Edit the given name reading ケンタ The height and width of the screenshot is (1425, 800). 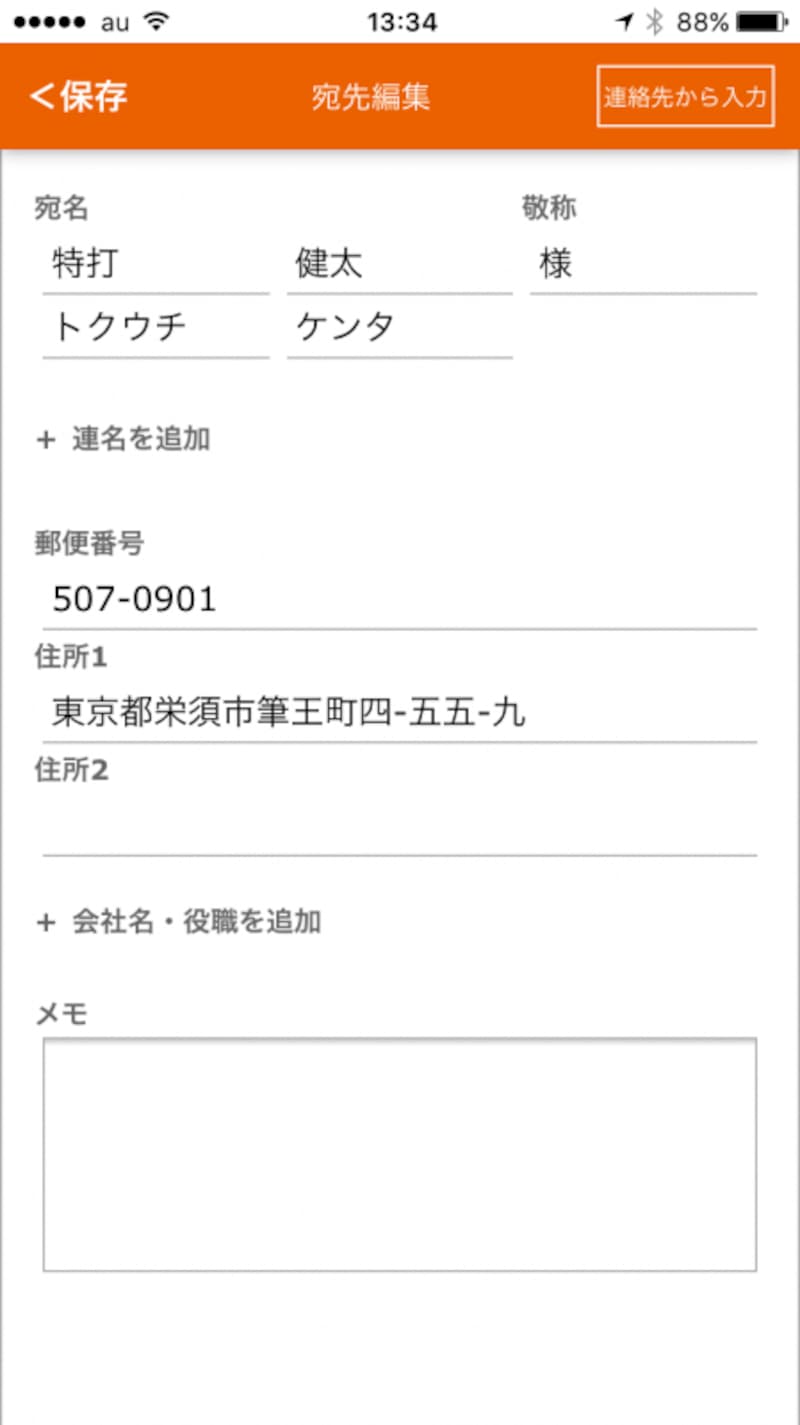pyautogui.click(x=399, y=328)
